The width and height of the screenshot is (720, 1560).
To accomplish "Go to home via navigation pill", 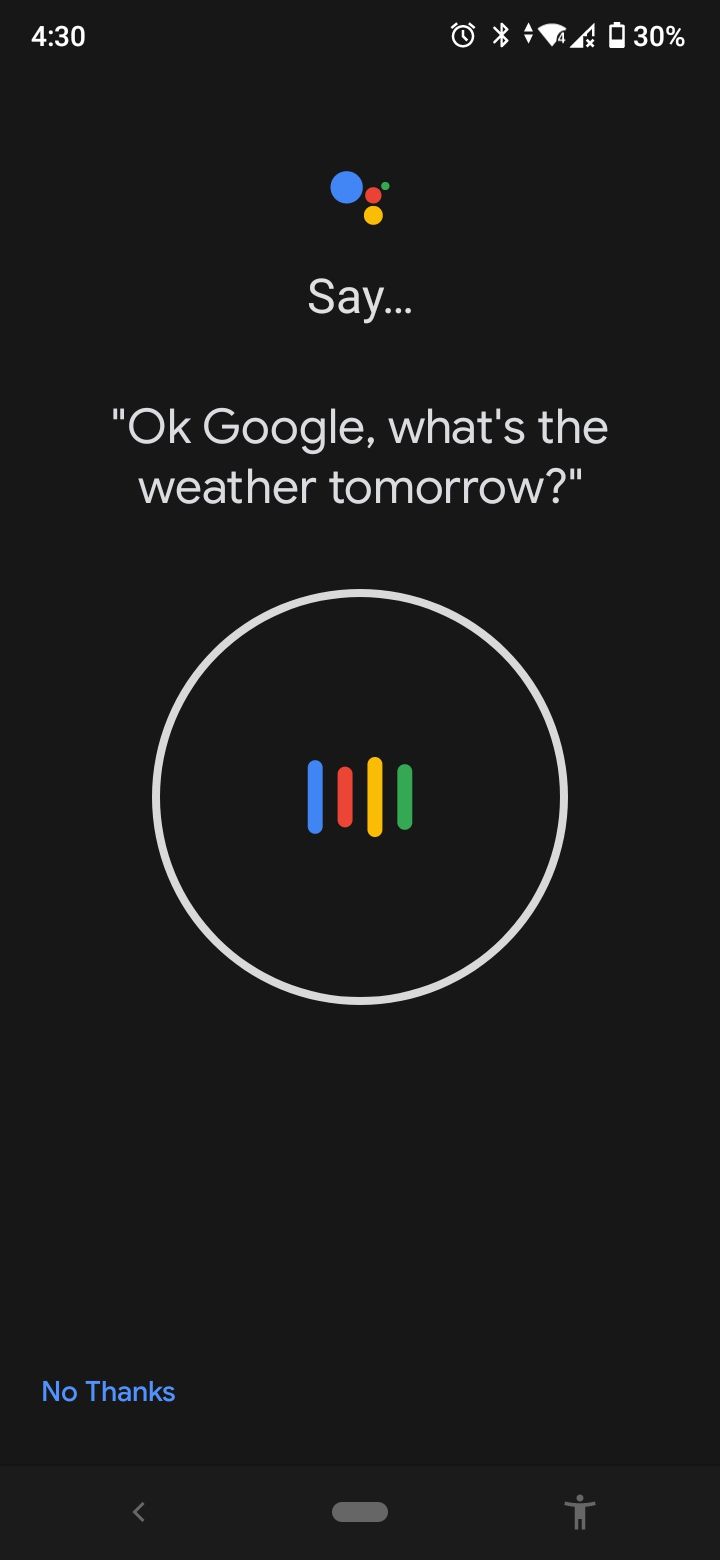I will point(360,1512).
